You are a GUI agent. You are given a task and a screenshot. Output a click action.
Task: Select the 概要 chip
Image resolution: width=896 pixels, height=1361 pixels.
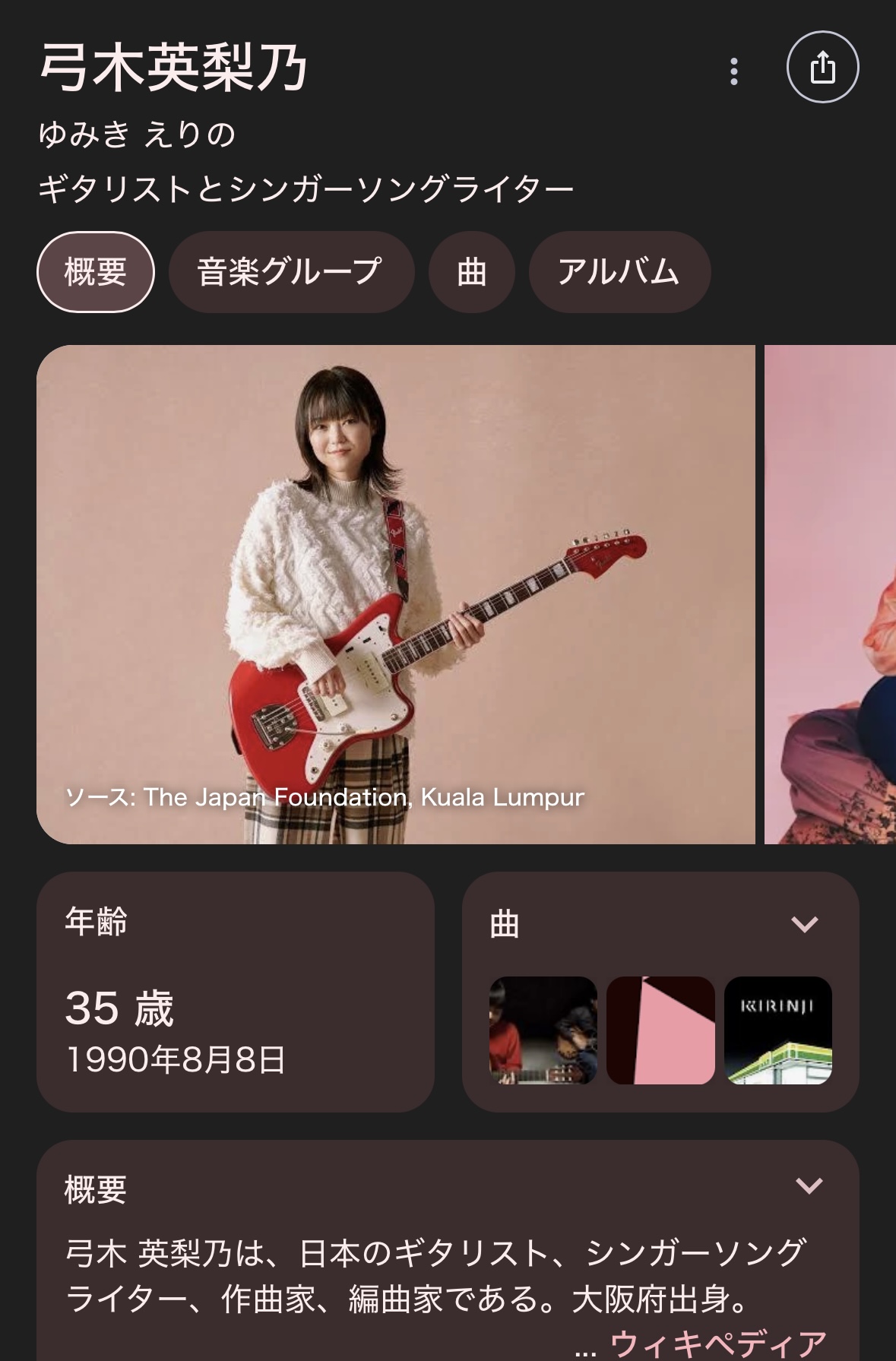[x=96, y=272]
